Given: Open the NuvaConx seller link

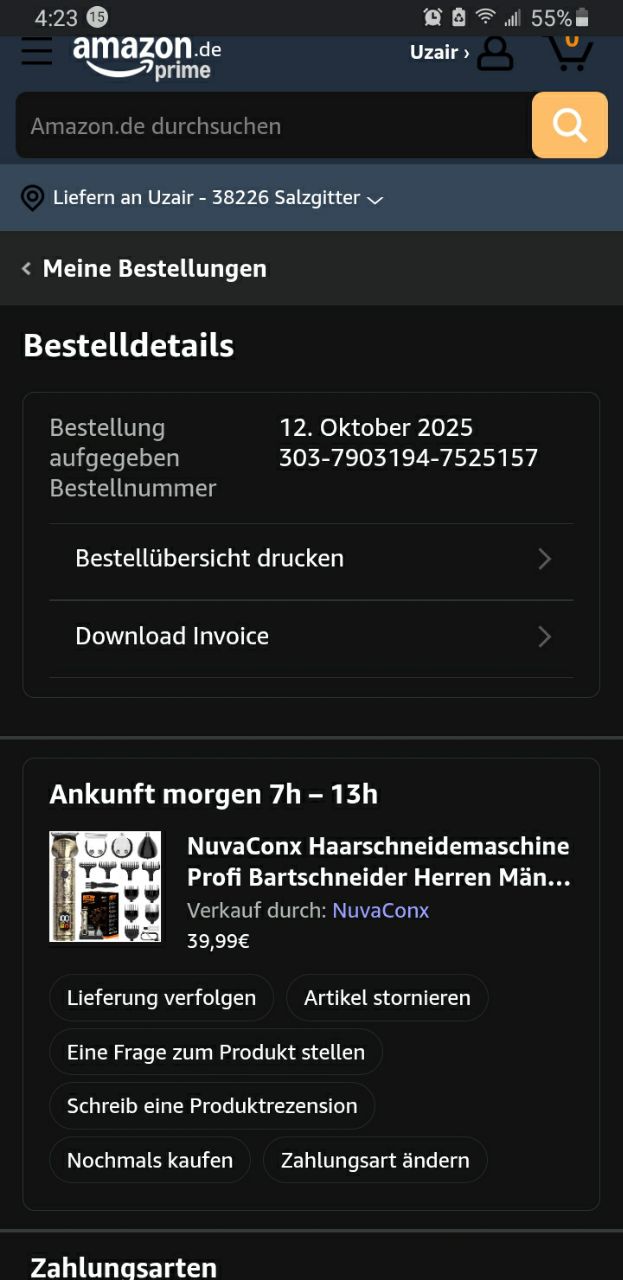Looking at the screenshot, I should pos(380,910).
